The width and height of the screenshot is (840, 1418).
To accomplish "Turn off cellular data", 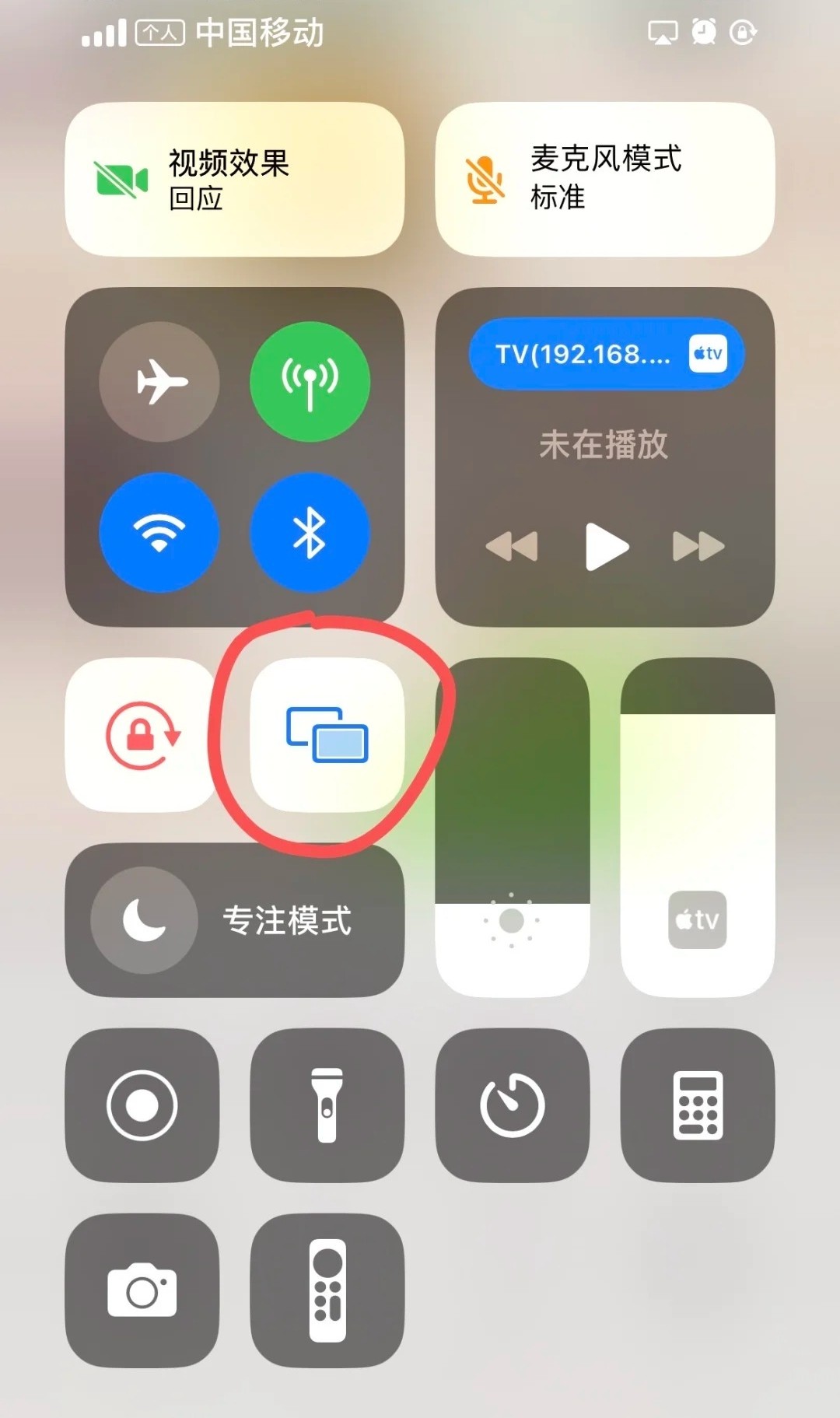I will point(310,381).
